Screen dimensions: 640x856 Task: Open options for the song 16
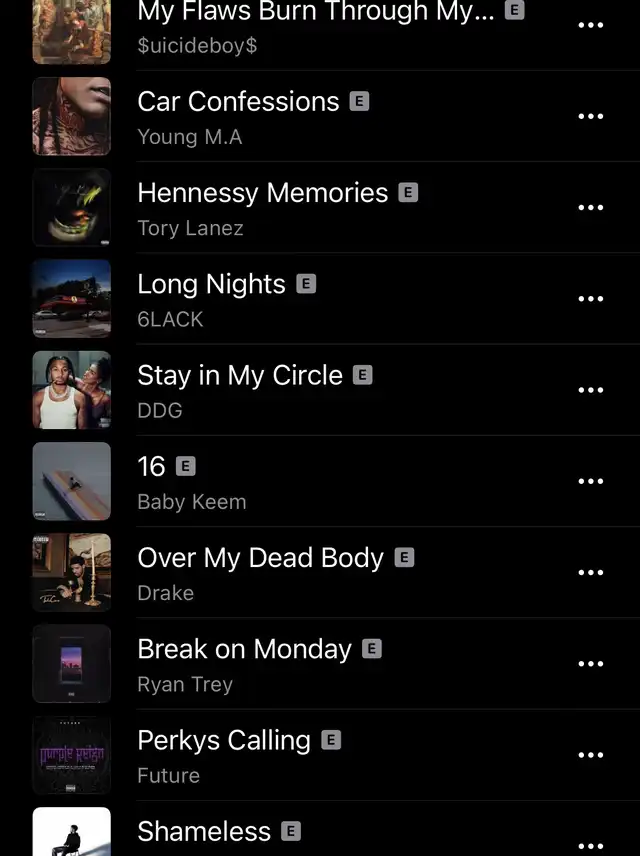pyautogui.click(x=591, y=481)
